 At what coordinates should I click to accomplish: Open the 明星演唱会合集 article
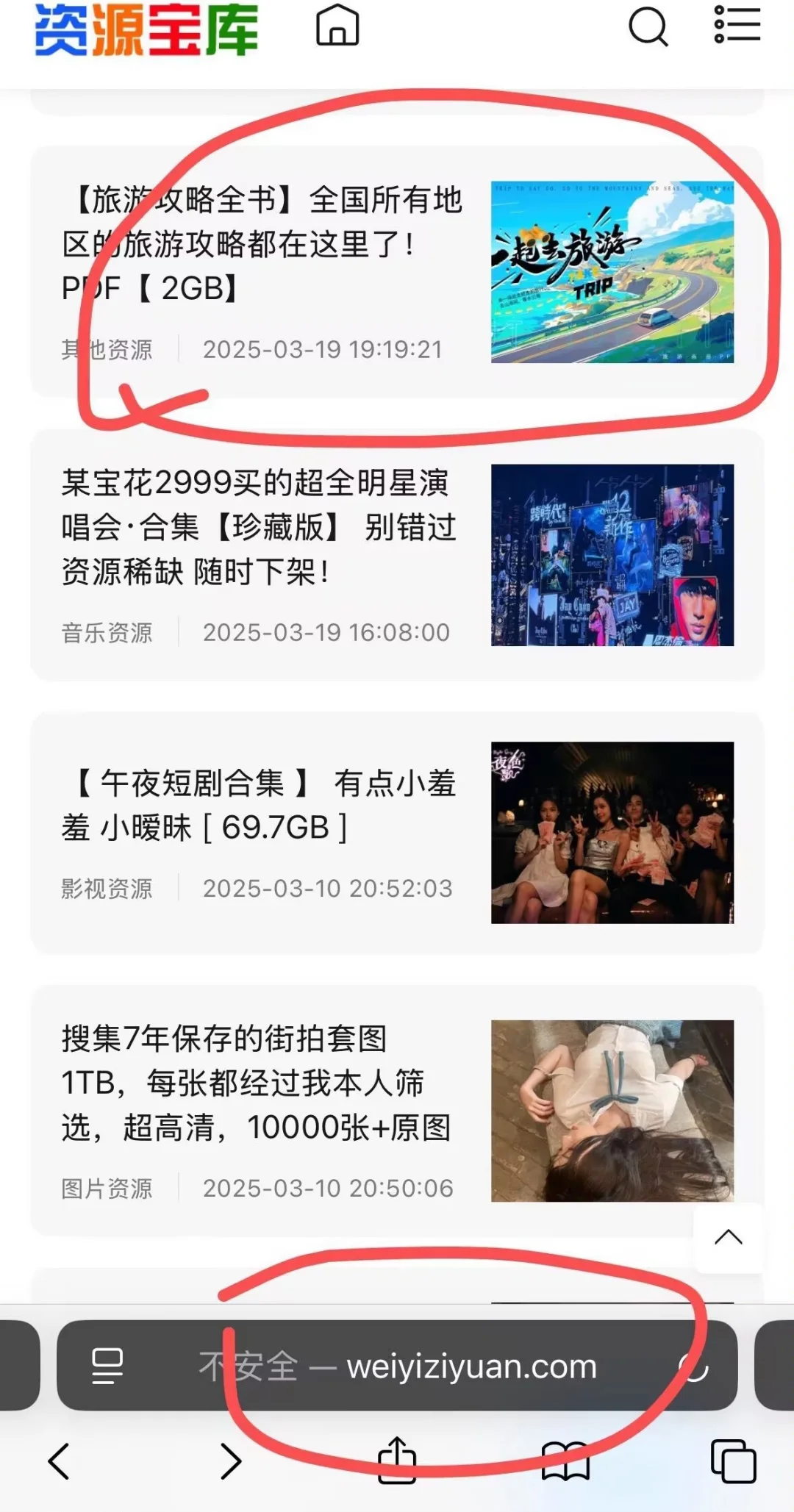(x=259, y=526)
